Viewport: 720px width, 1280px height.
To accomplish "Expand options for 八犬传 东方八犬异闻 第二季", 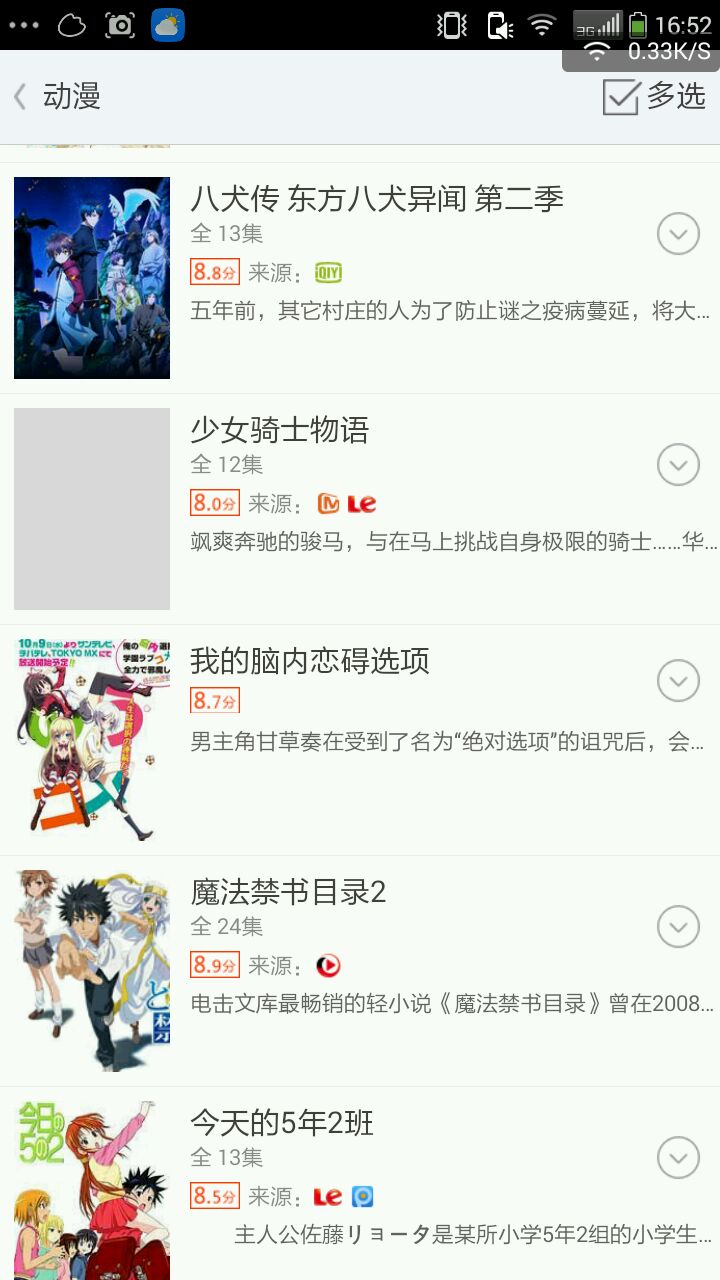I will [x=678, y=234].
